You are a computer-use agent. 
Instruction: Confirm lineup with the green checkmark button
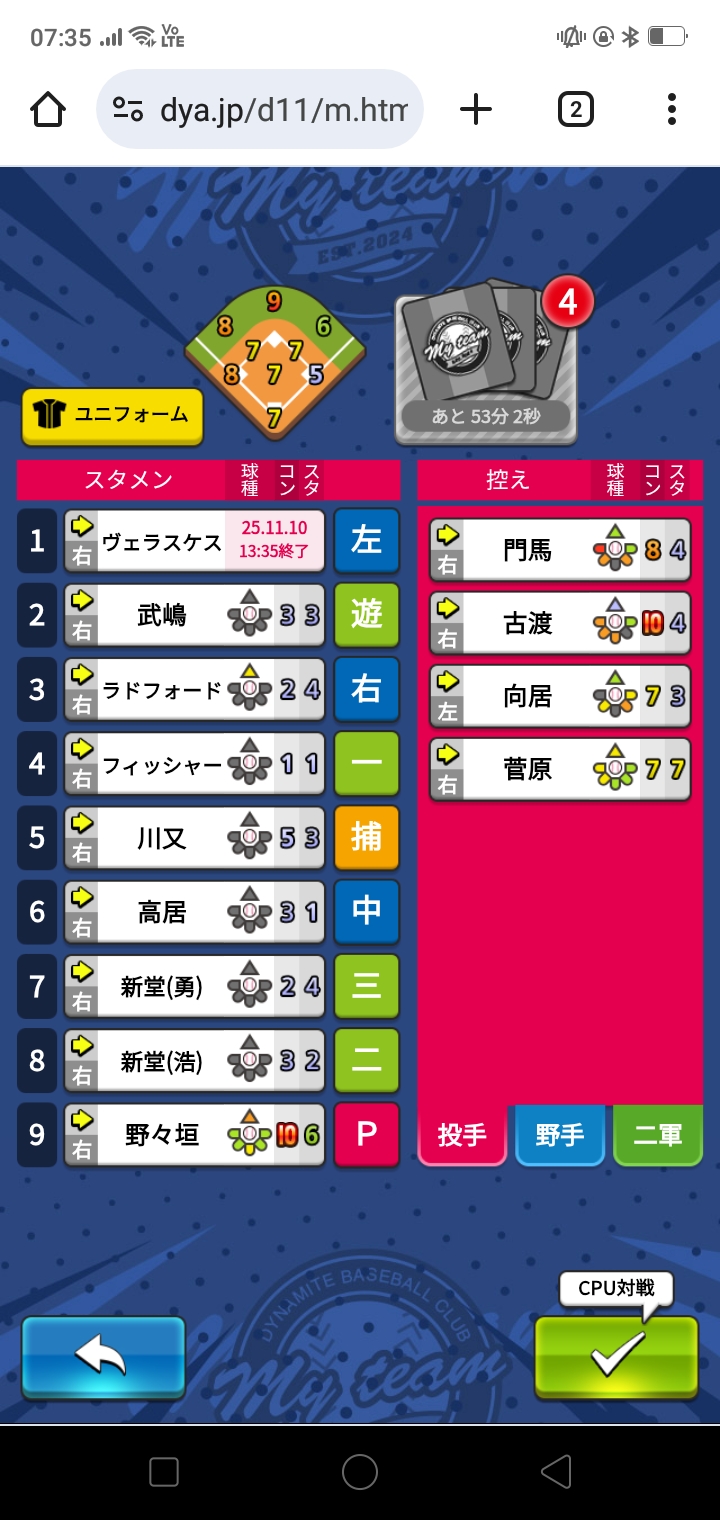click(x=616, y=1356)
